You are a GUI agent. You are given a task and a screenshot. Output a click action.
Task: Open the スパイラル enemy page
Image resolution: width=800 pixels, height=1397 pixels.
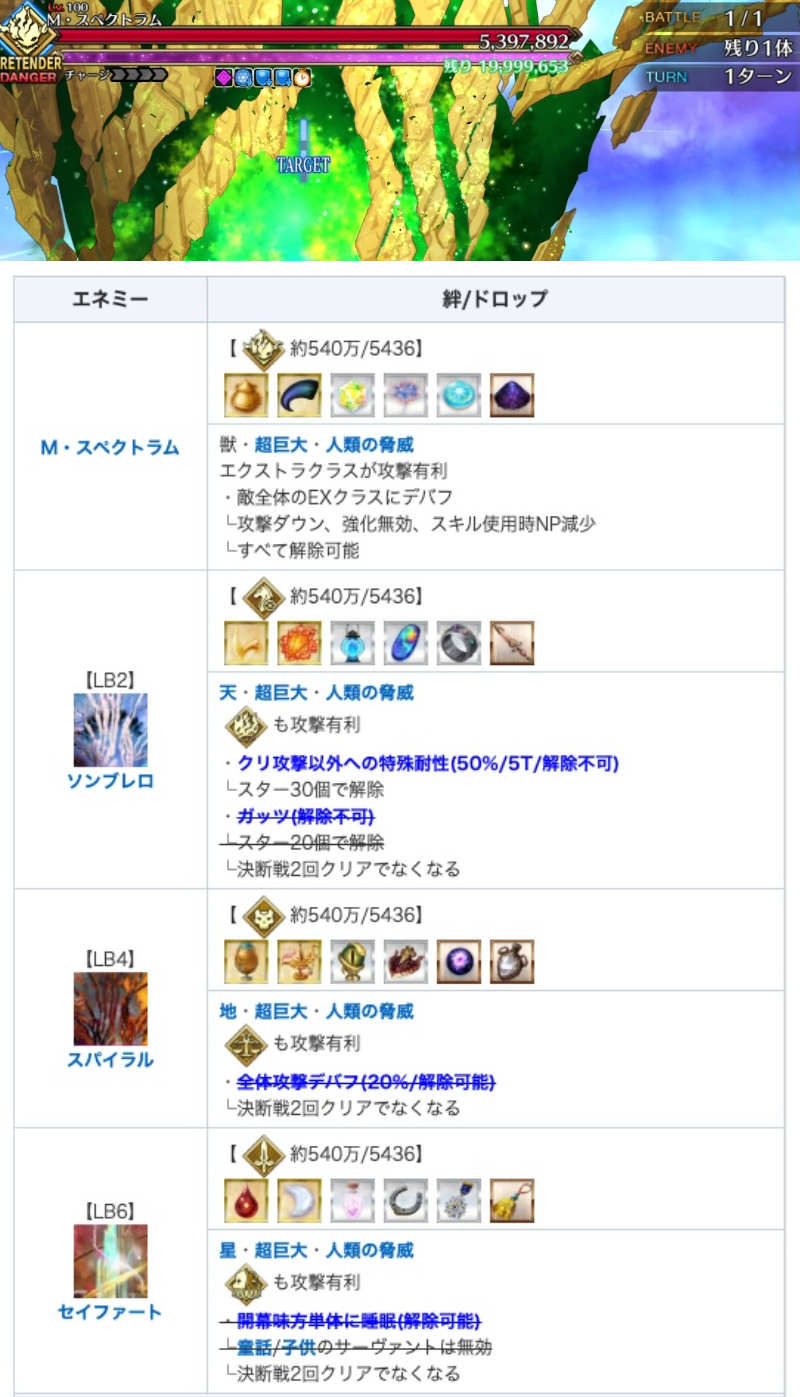pyautogui.click(x=110, y=1060)
